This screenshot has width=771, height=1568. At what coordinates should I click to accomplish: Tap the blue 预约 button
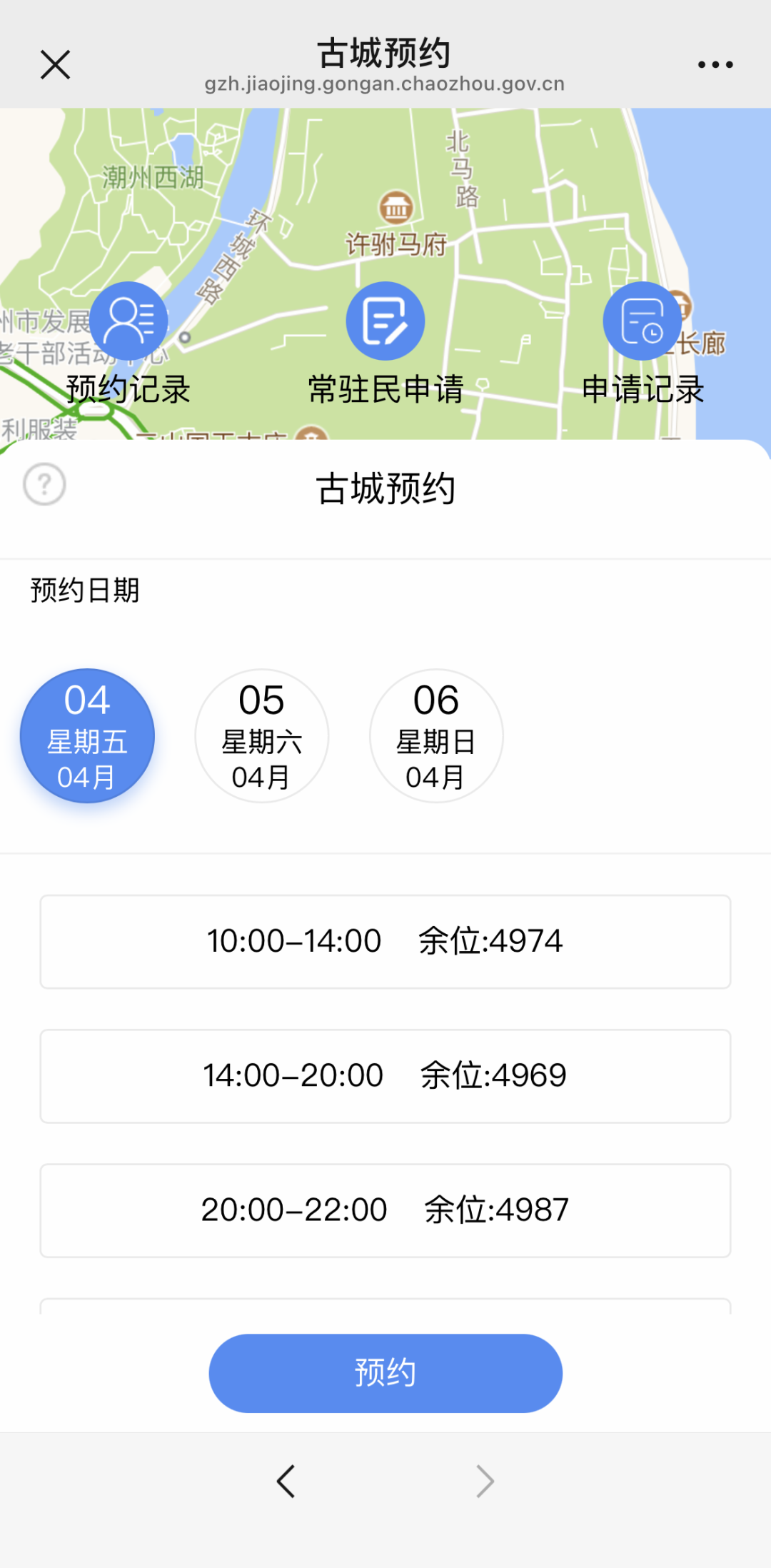pyautogui.click(x=385, y=1373)
